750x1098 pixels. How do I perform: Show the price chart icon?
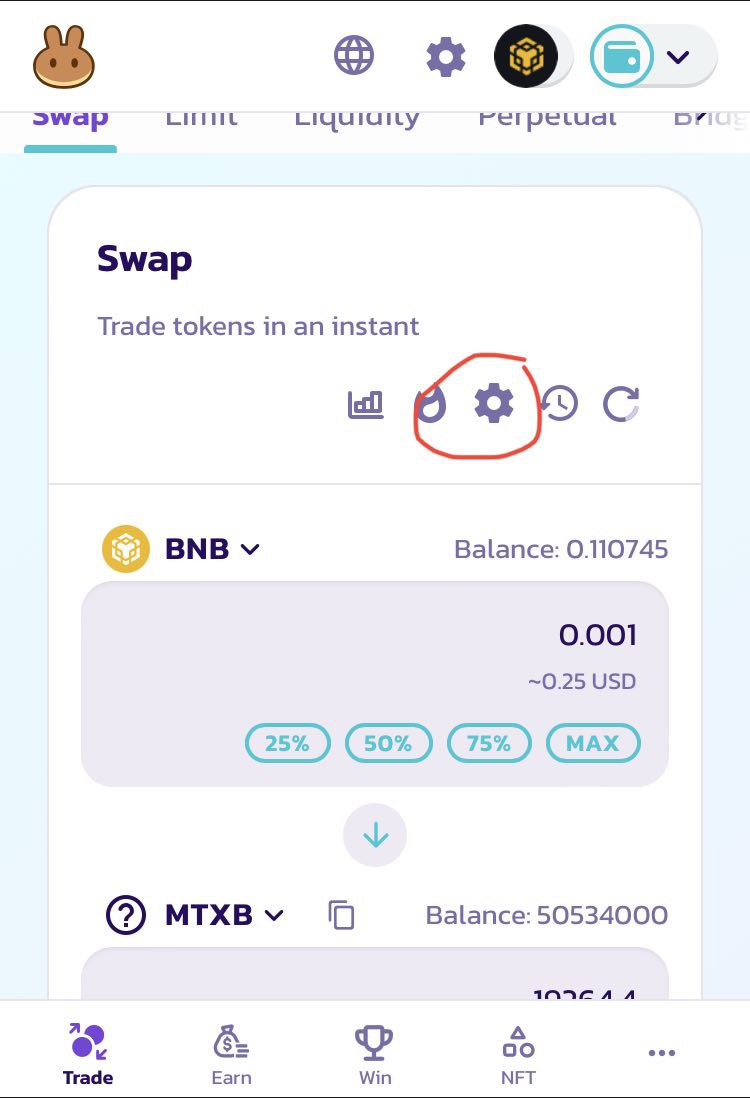[x=366, y=404]
